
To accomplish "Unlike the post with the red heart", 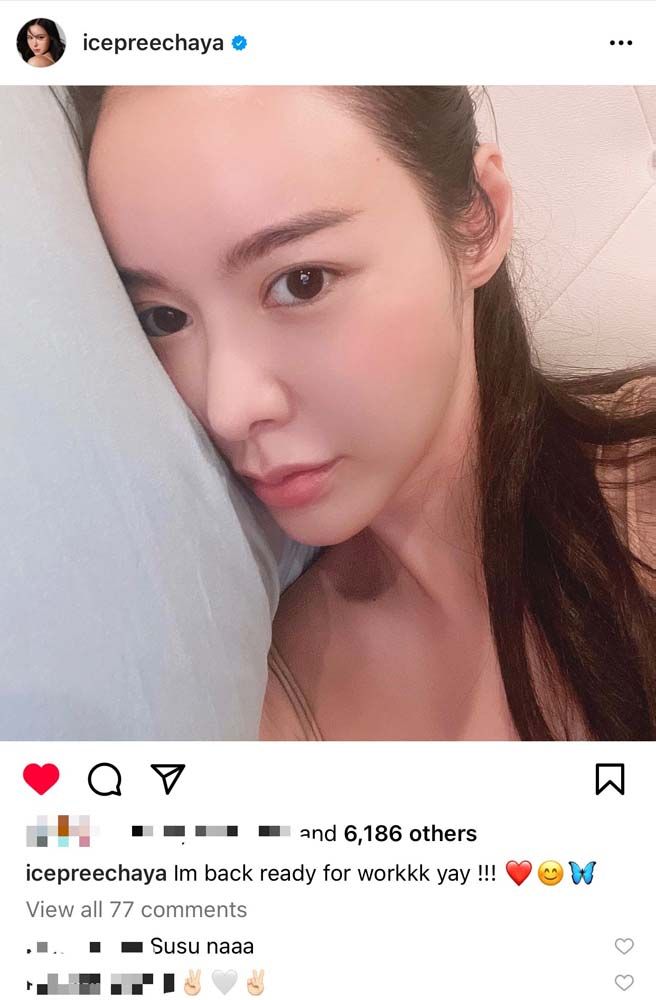I will tap(41, 778).
